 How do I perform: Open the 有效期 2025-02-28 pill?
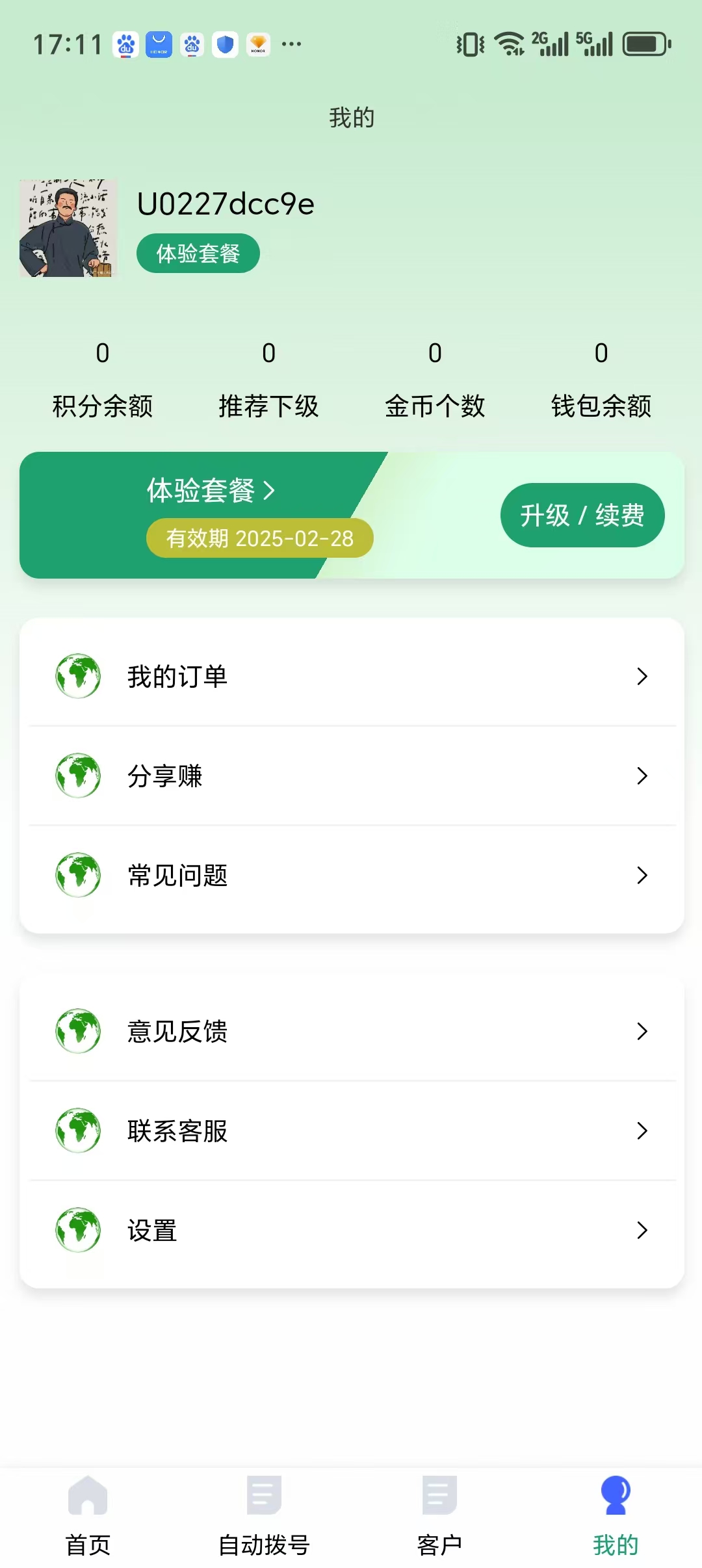click(259, 538)
